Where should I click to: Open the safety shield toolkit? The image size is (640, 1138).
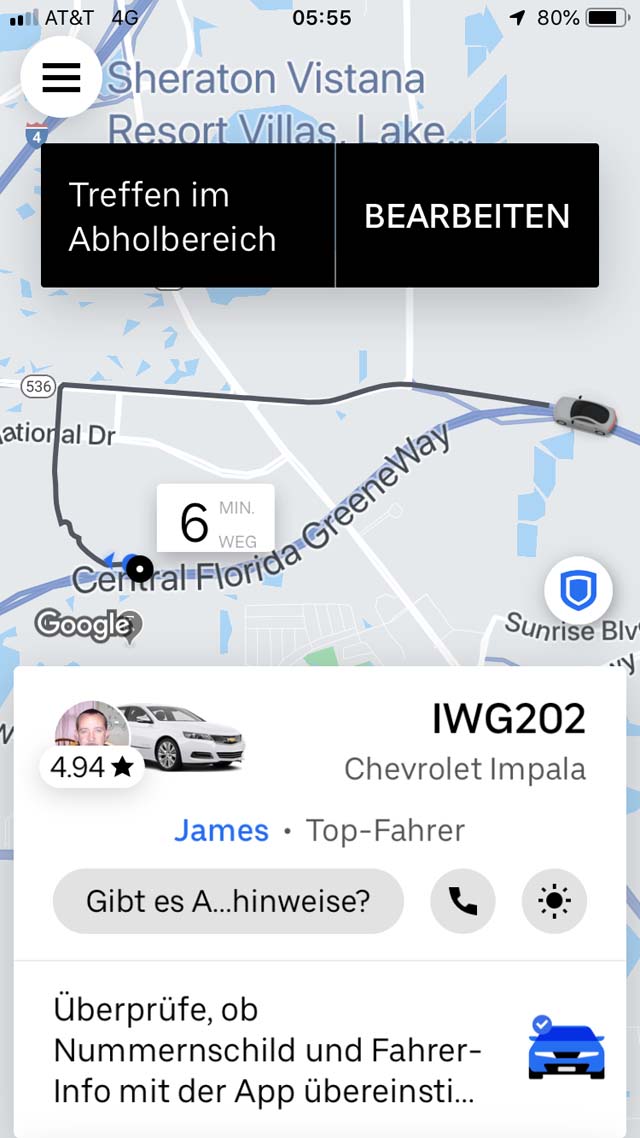pyautogui.click(x=578, y=590)
